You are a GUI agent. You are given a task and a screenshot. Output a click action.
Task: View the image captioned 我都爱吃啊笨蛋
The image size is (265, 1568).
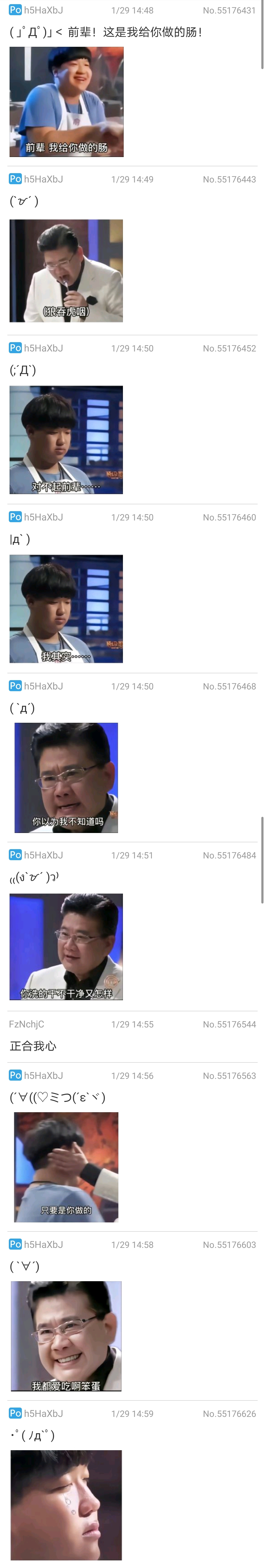[66, 1336]
